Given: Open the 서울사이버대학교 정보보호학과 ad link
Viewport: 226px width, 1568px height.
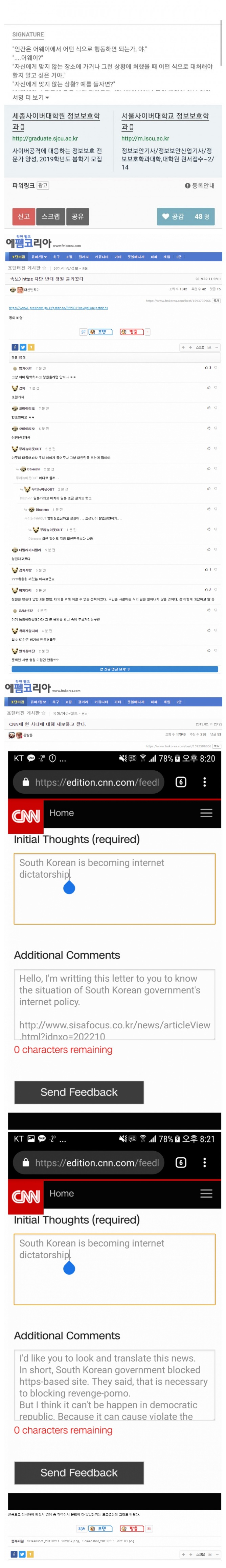Looking at the screenshot, I should 165,121.
